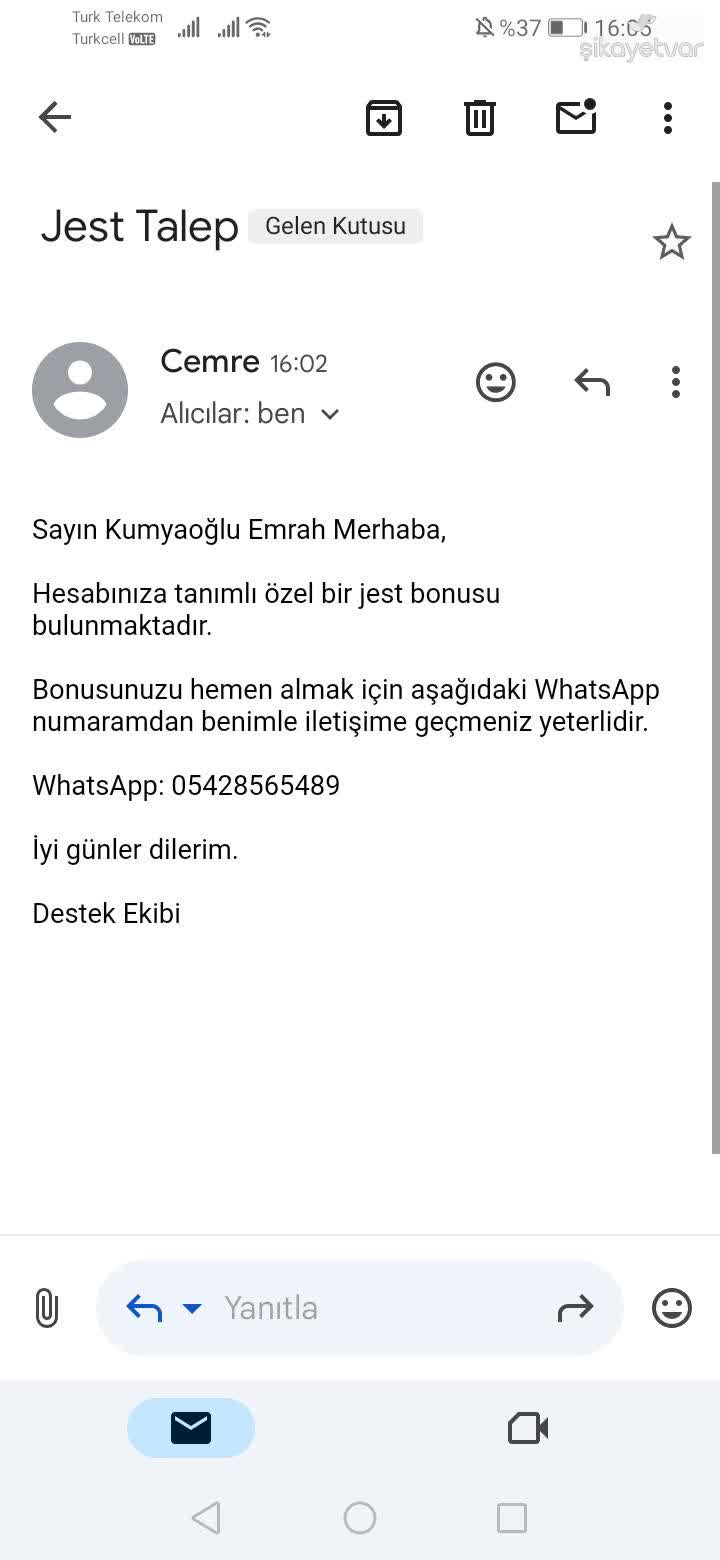Attach a file with the paperclip icon
Image resolution: width=720 pixels, height=1560 pixels.
click(47, 1308)
